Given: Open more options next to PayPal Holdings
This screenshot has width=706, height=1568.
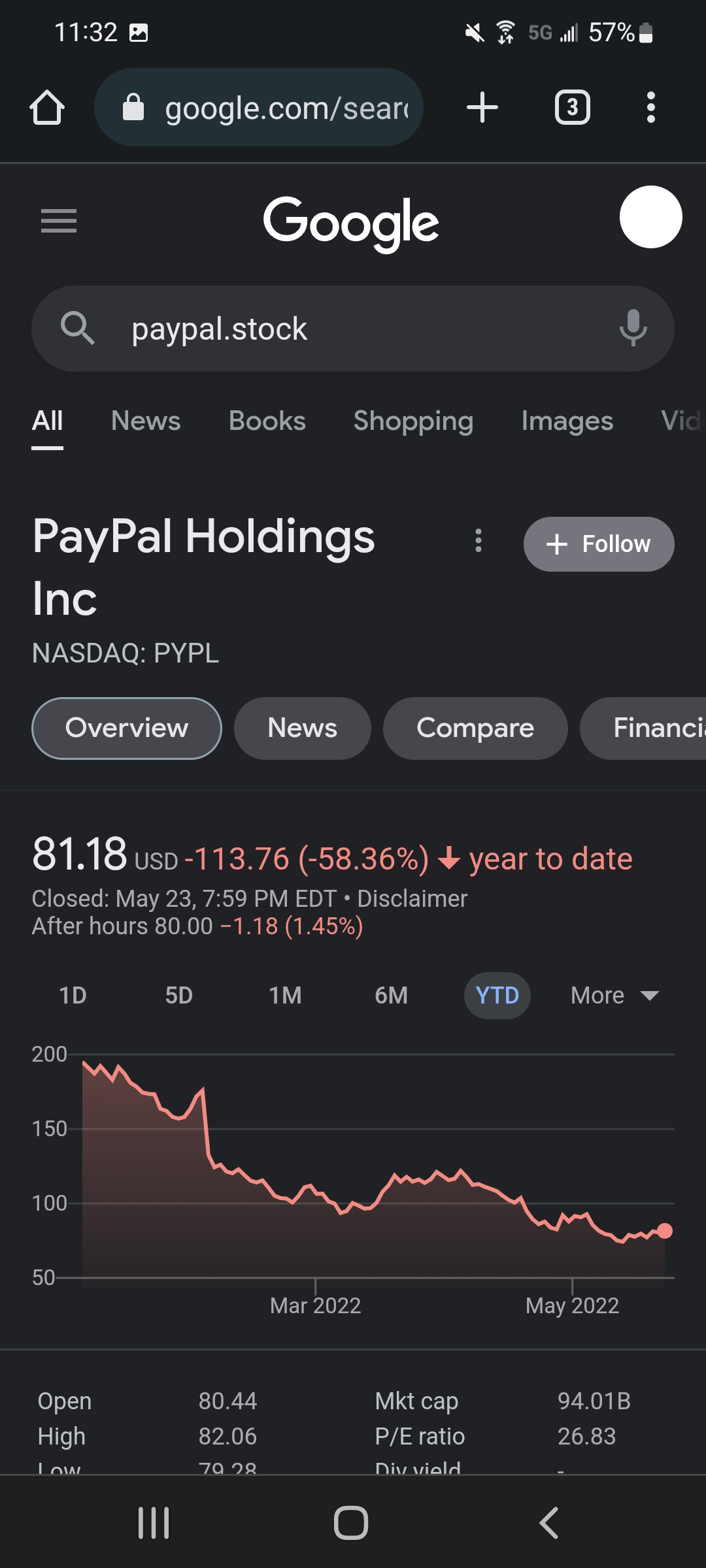Looking at the screenshot, I should click(x=479, y=540).
